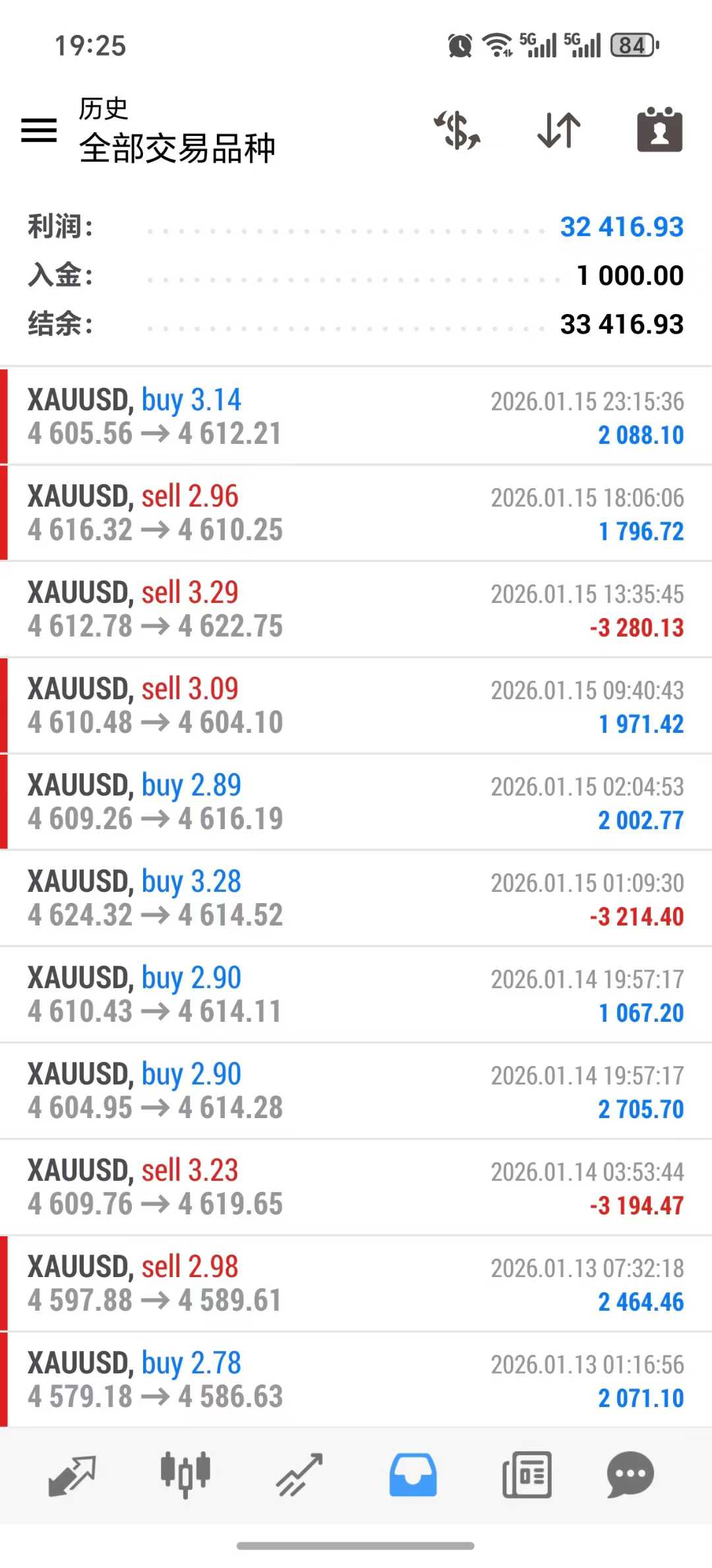Open the buy 2.89 trade details
Image resolution: width=712 pixels, height=1568 pixels.
[x=356, y=801]
